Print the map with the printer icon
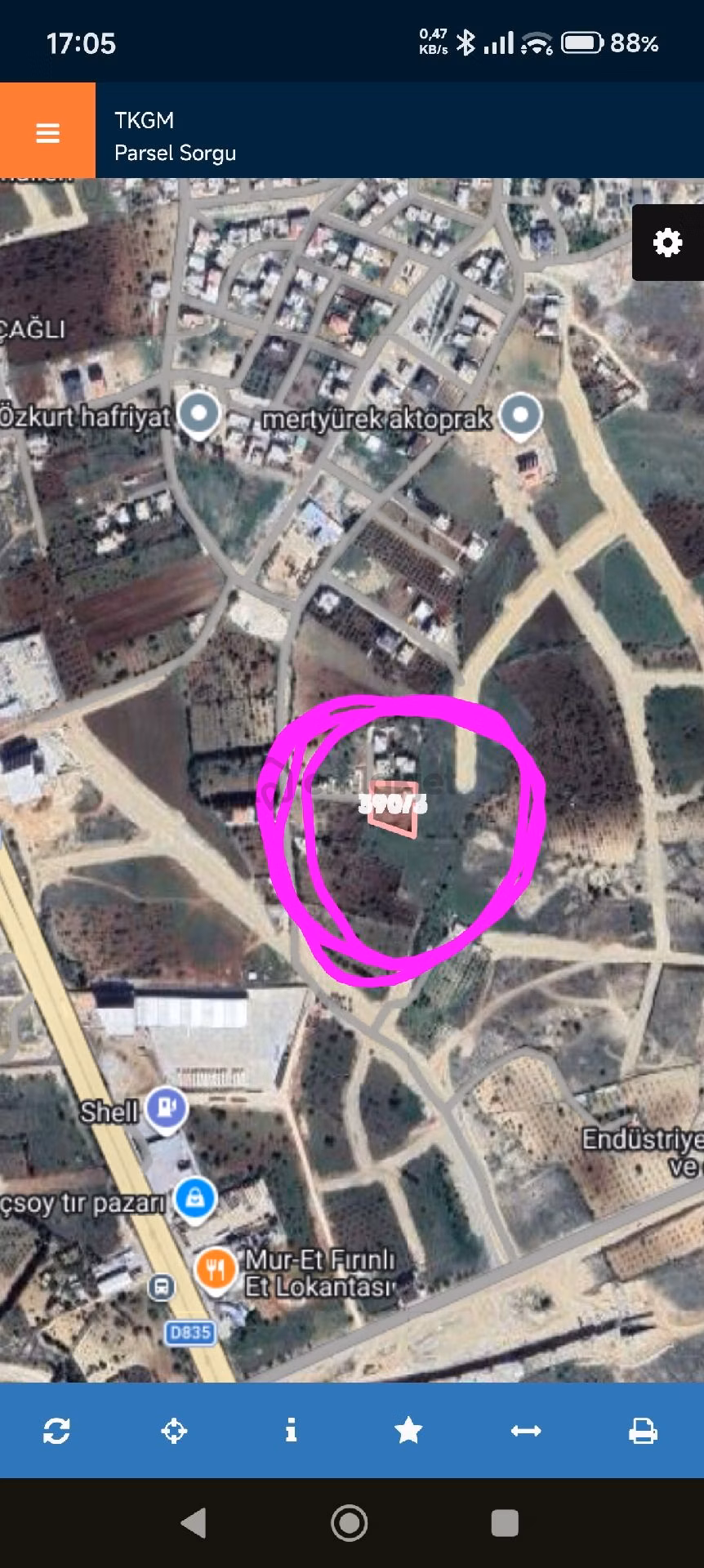Image resolution: width=704 pixels, height=1568 pixels. (643, 1431)
